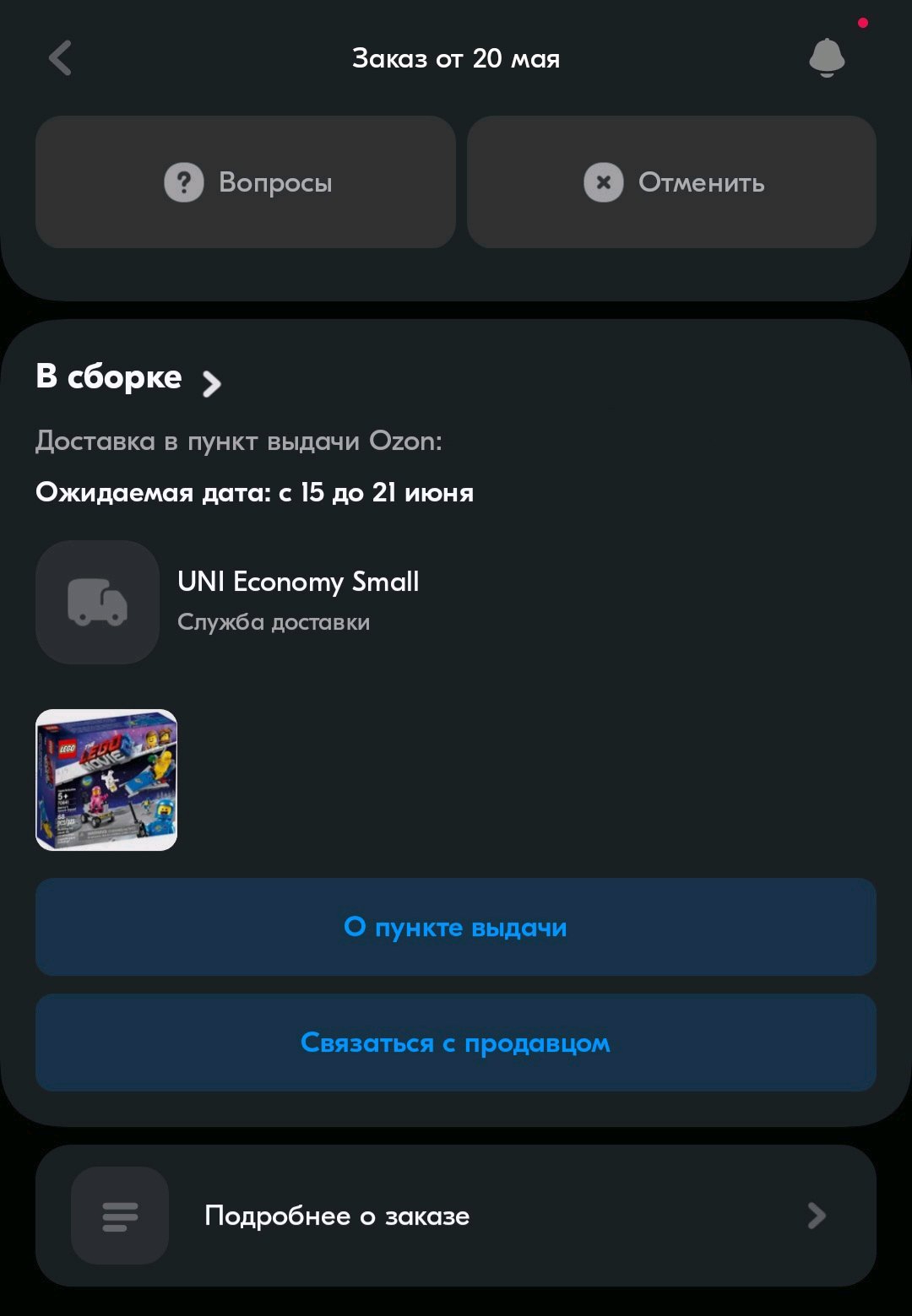Open О пункте выдачи info
The height and width of the screenshot is (1316, 912).
[456, 927]
